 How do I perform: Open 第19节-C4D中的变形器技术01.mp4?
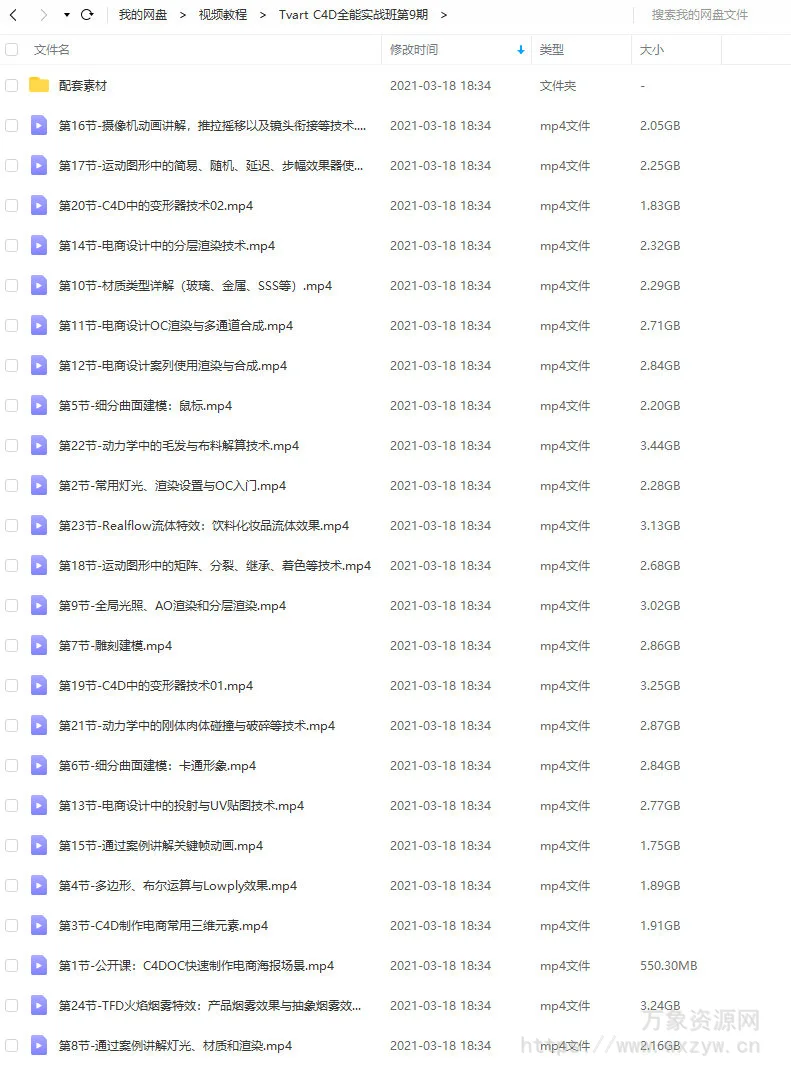[156, 686]
